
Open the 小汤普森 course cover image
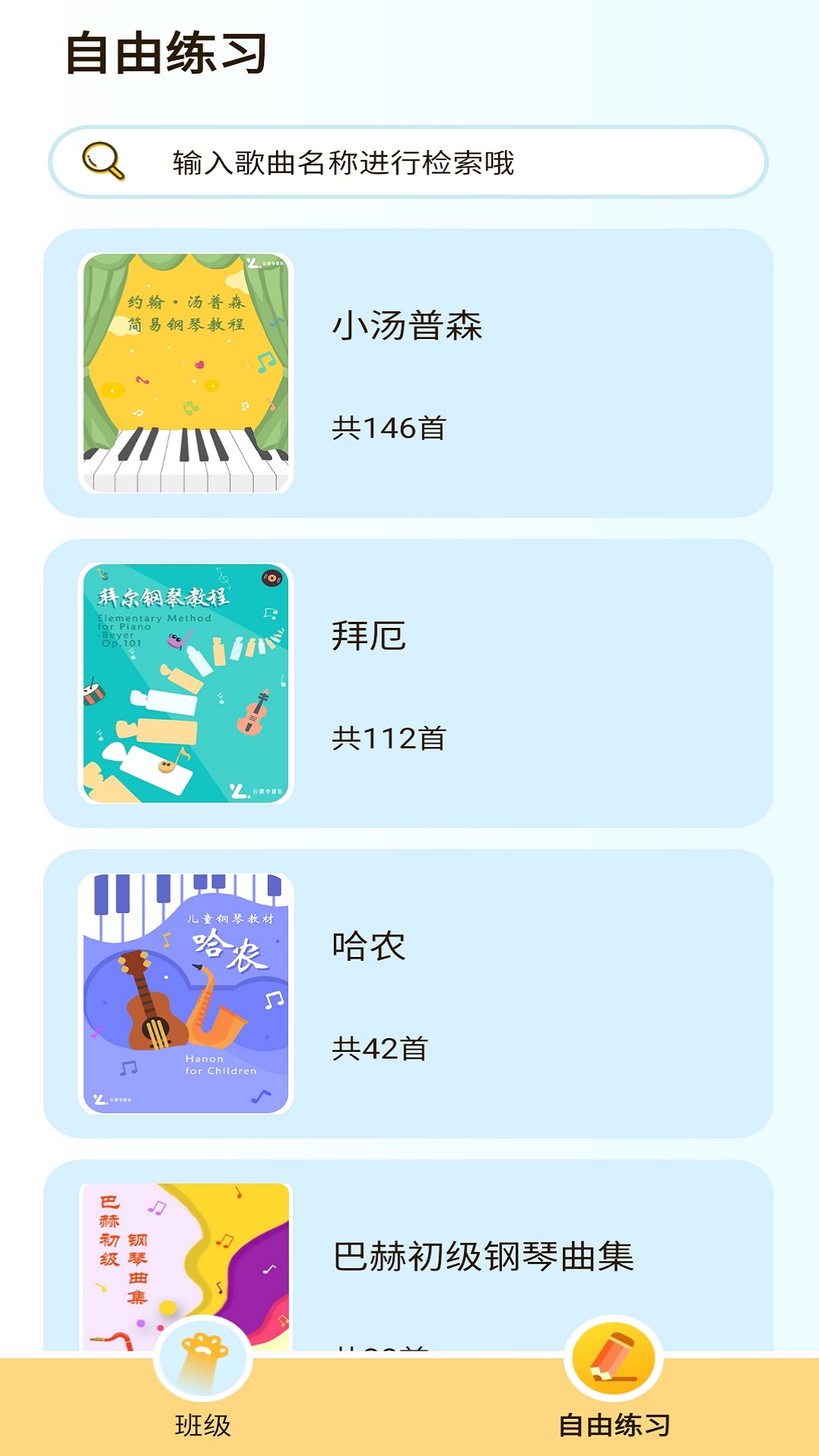[x=186, y=372]
